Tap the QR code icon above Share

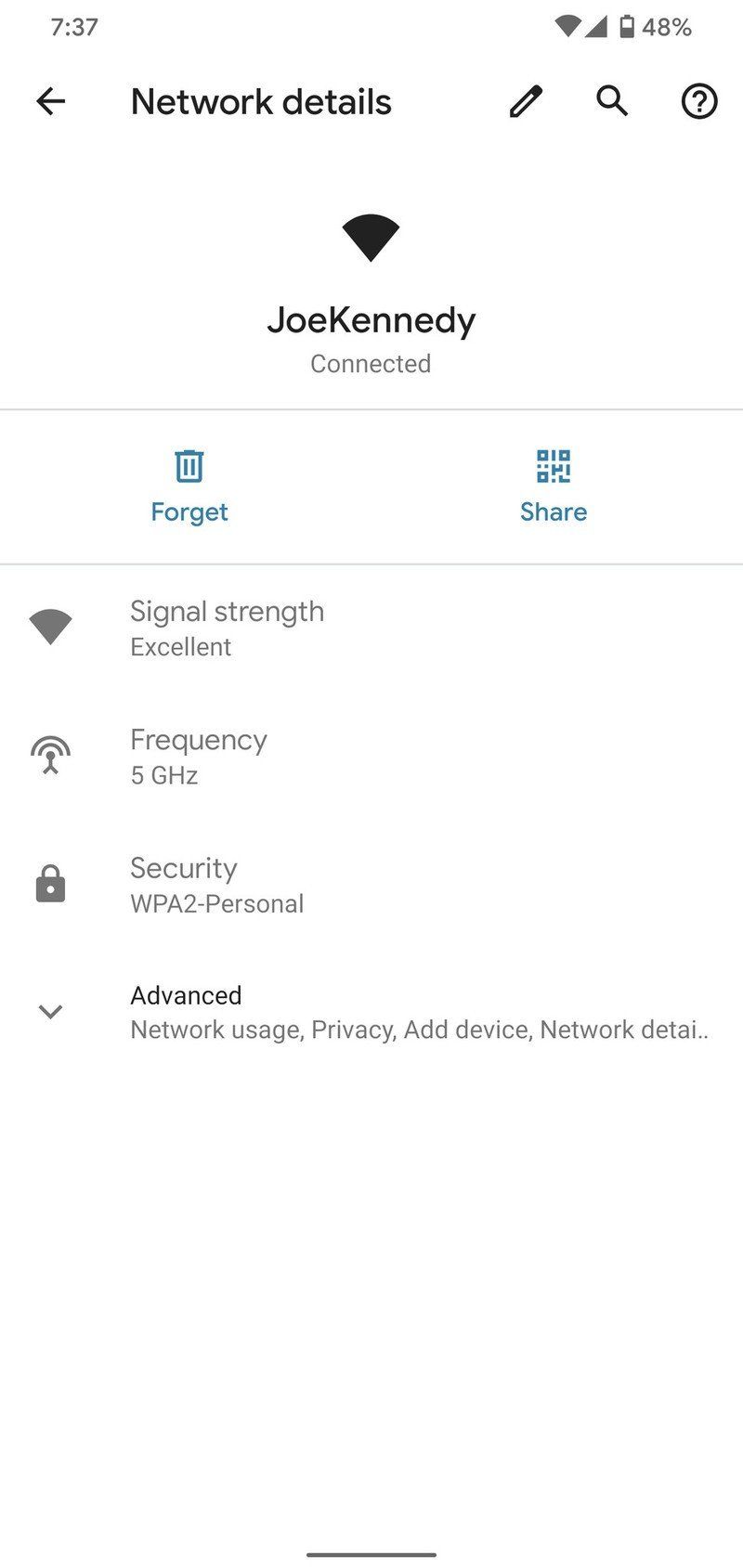[554, 466]
